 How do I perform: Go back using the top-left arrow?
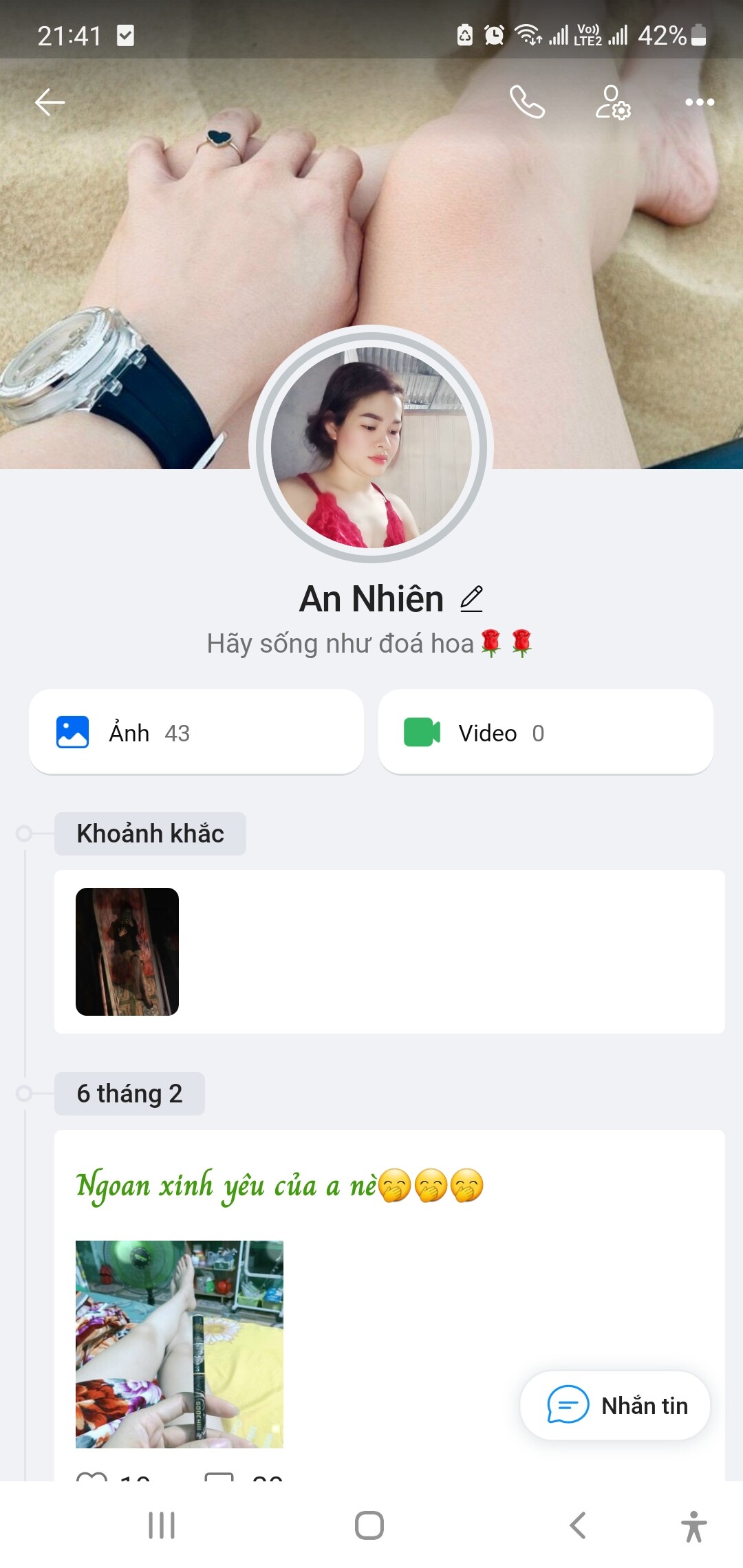50,102
